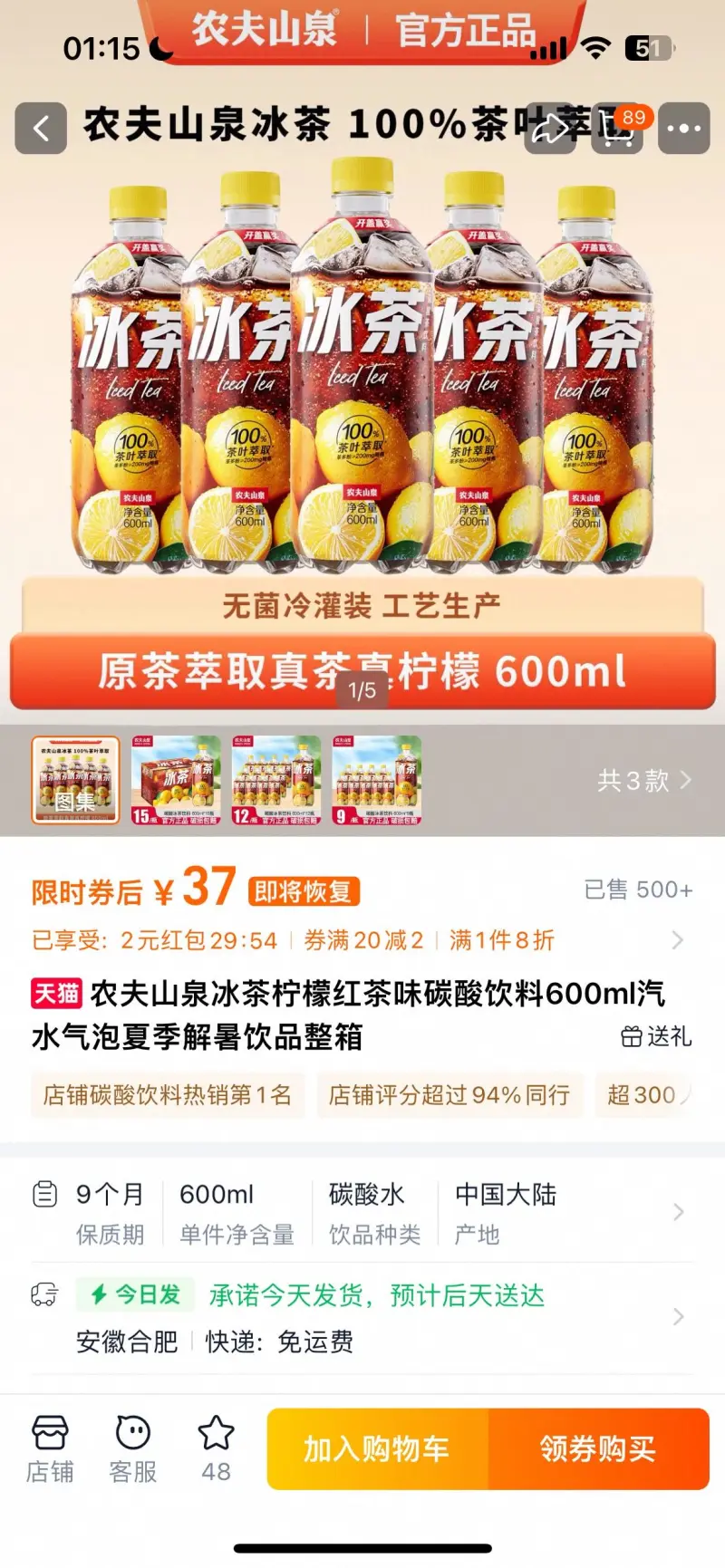Open the three-dot overflow menu
The height and width of the screenshot is (1568, 725).
(683, 129)
